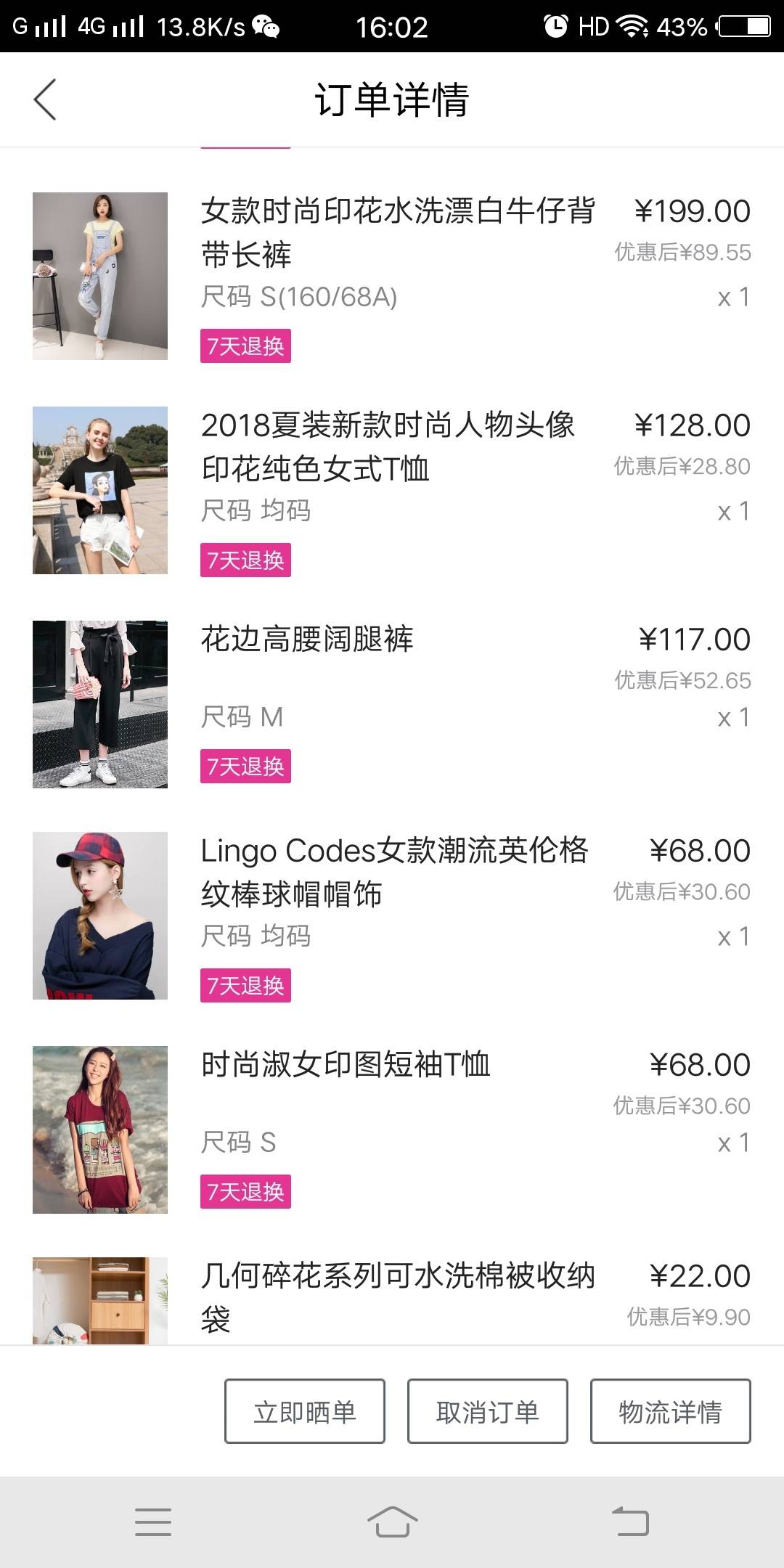Tap the system back key
The image size is (784, 1568).
click(630, 1522)
